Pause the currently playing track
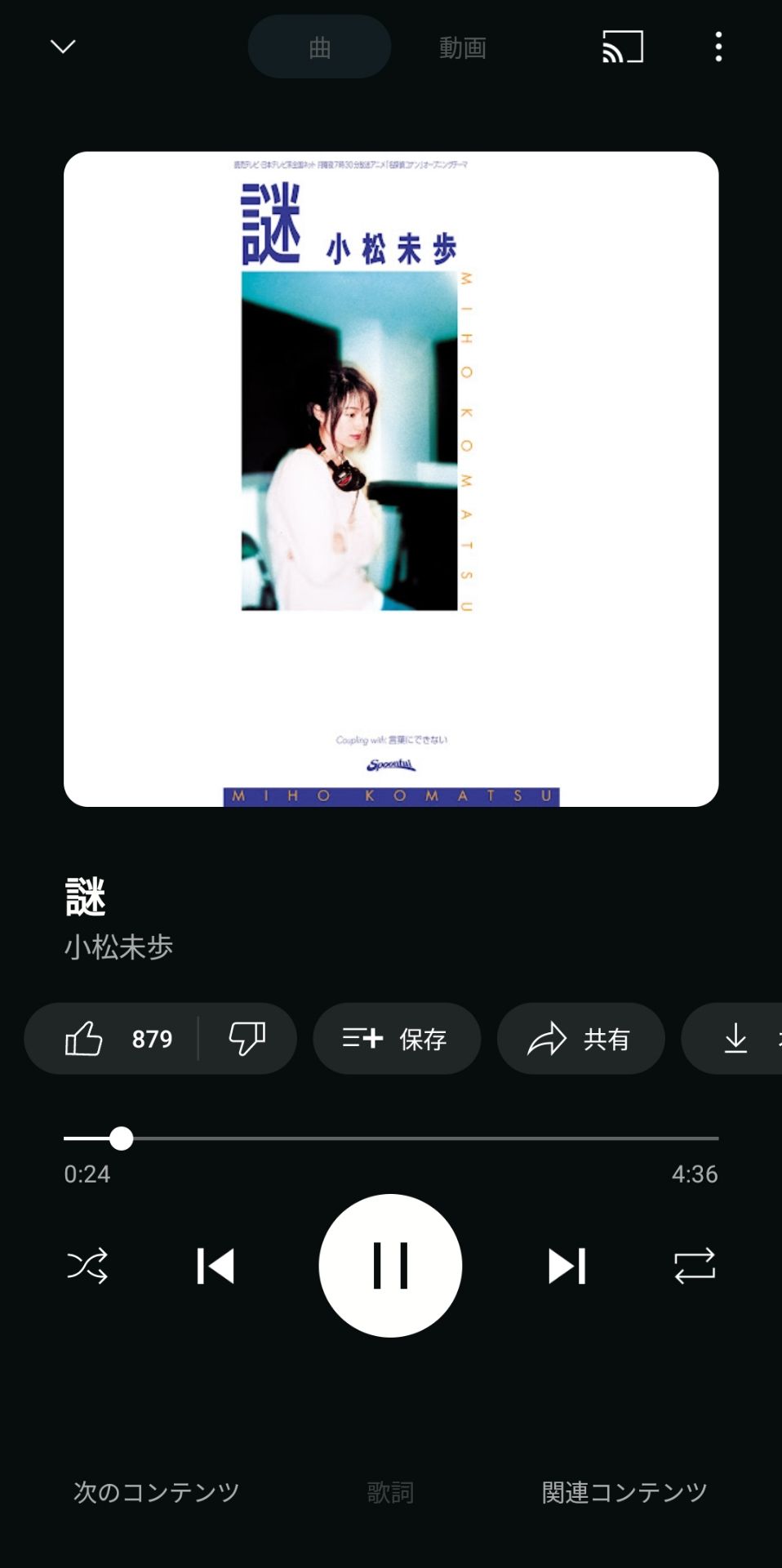The image size is (782, 1568). [390, 1265]
